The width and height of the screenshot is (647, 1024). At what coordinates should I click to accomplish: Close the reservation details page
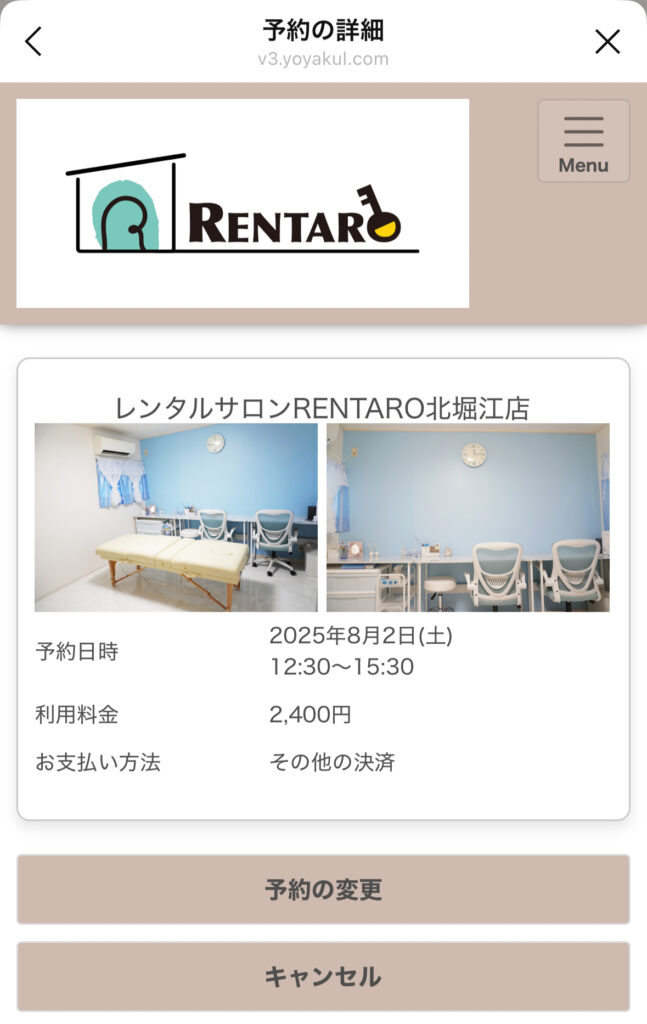click(x=607, y=41)
